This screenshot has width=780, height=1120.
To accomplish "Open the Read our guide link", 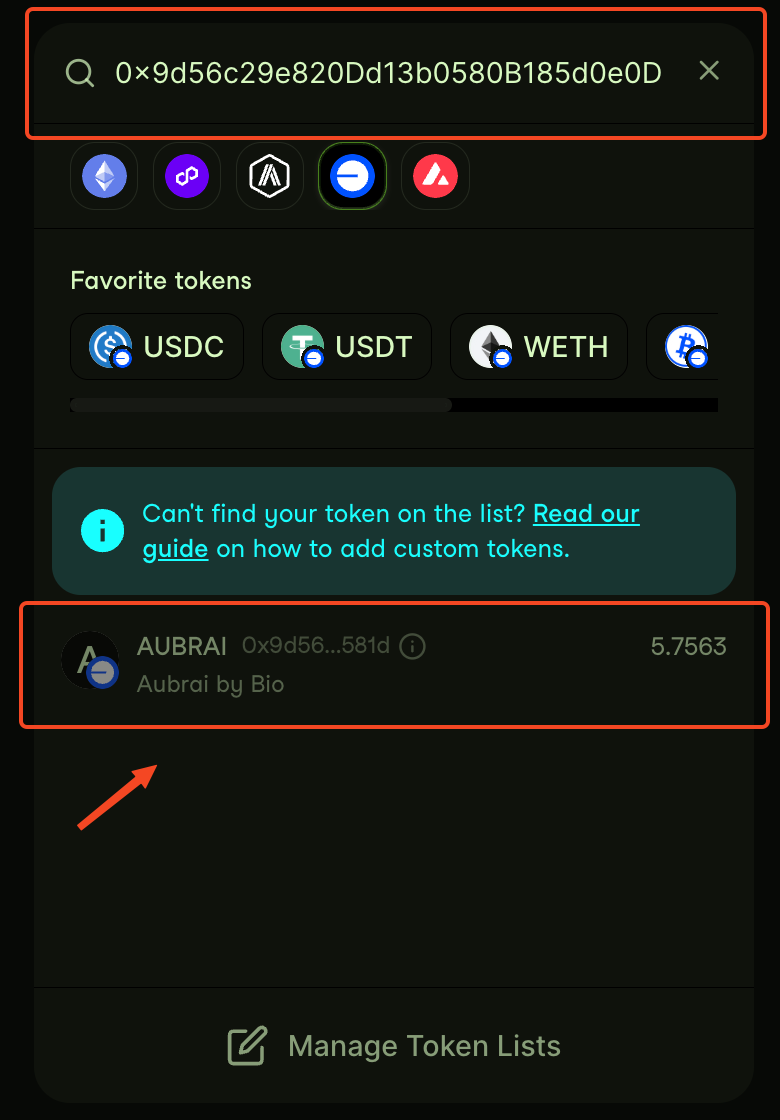I will tap(586, 514).
